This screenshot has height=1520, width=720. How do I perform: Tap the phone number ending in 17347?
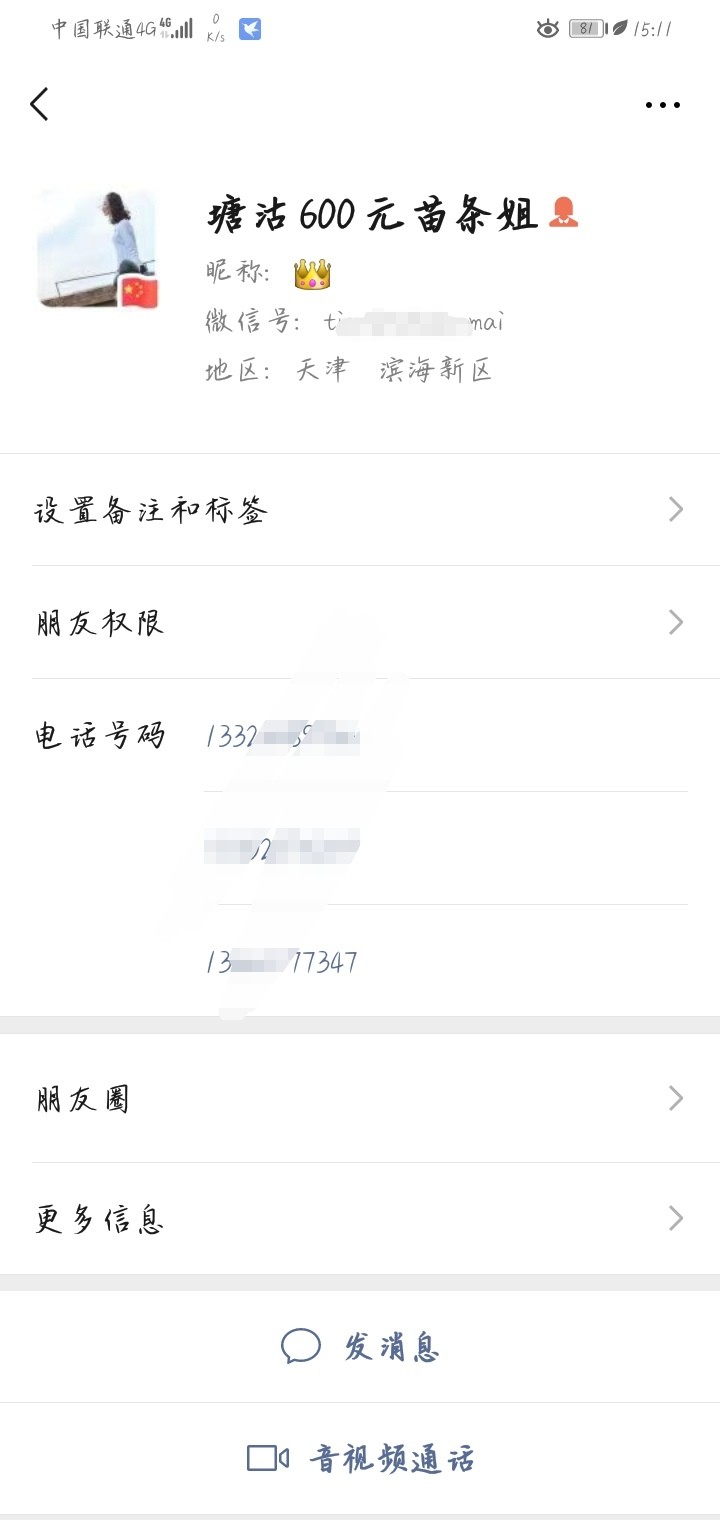coord(282,962)
